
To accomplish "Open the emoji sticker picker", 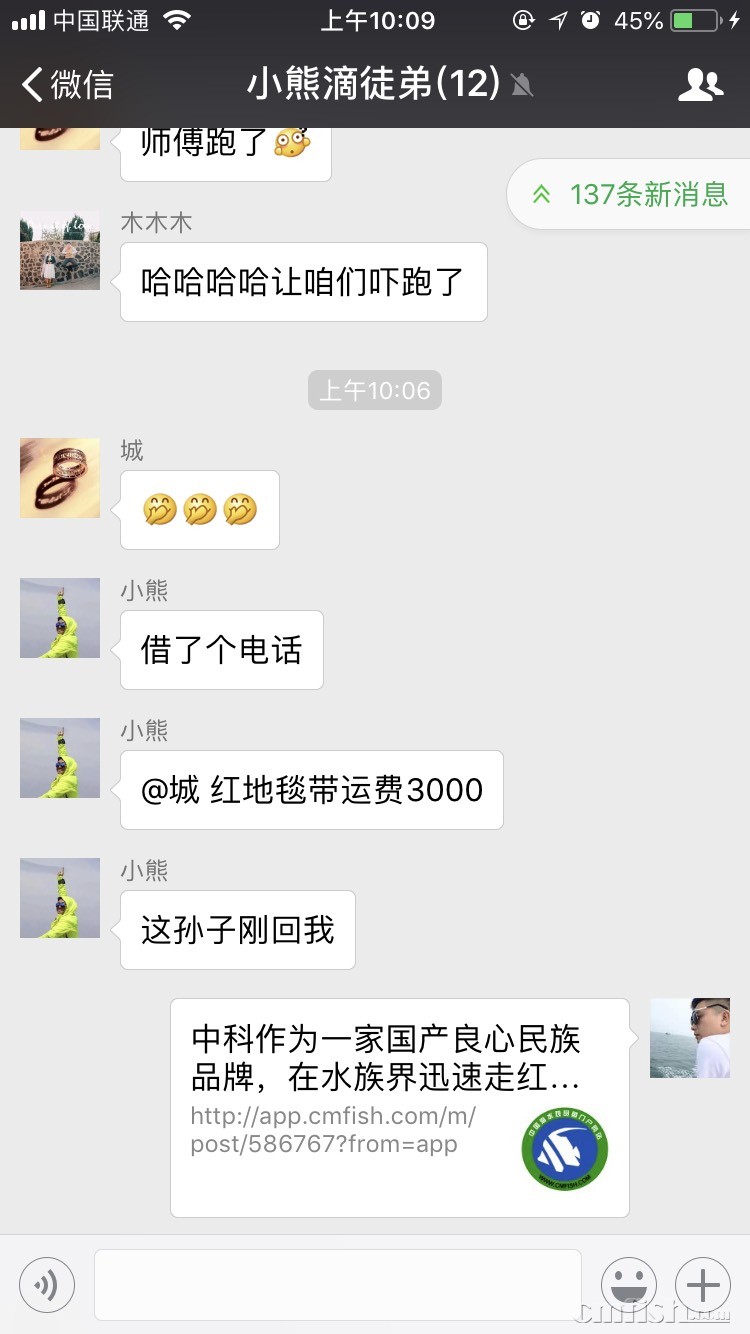I will click(628, 1284).
